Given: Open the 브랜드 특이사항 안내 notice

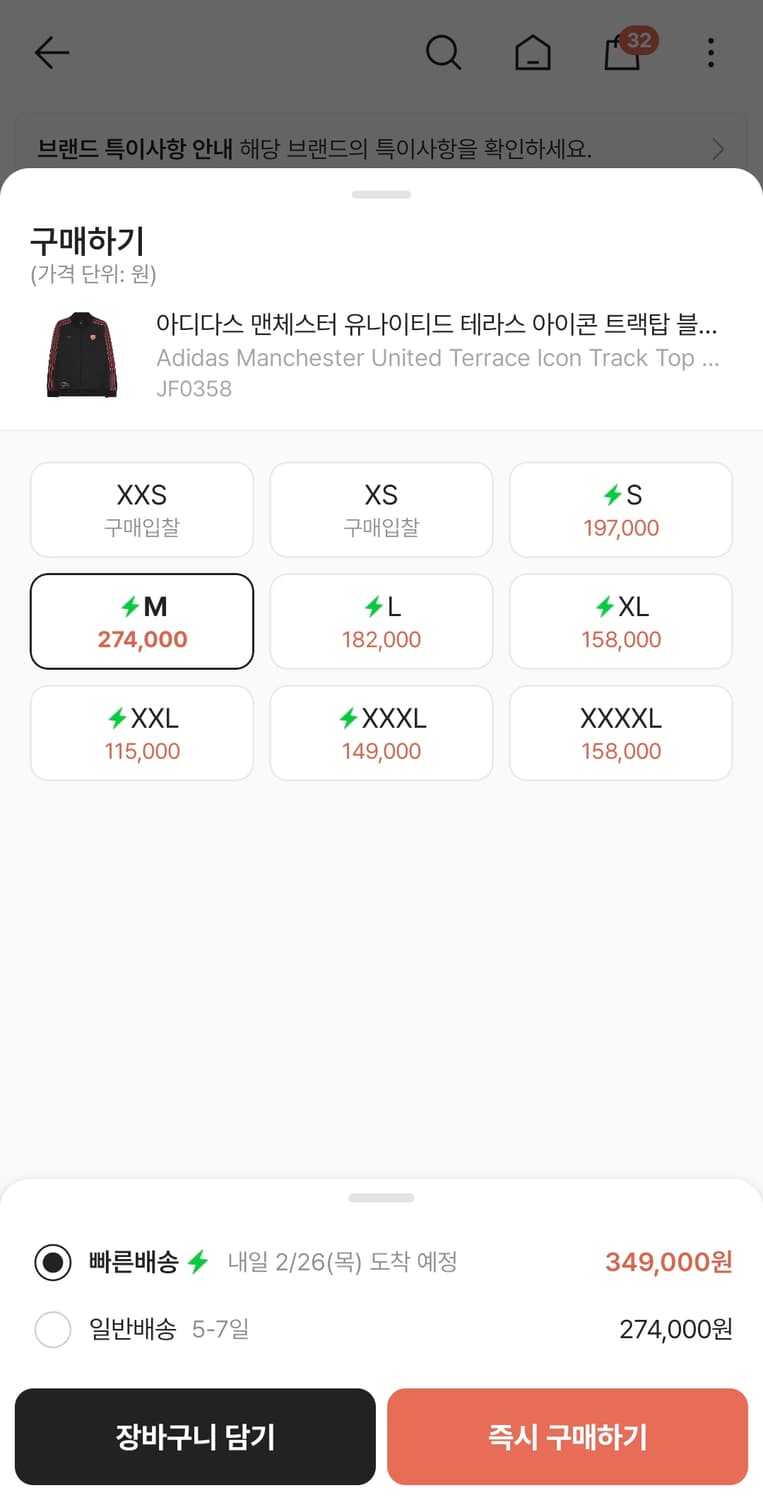Looking at the screenshot, I should click(x=381, y=148).
